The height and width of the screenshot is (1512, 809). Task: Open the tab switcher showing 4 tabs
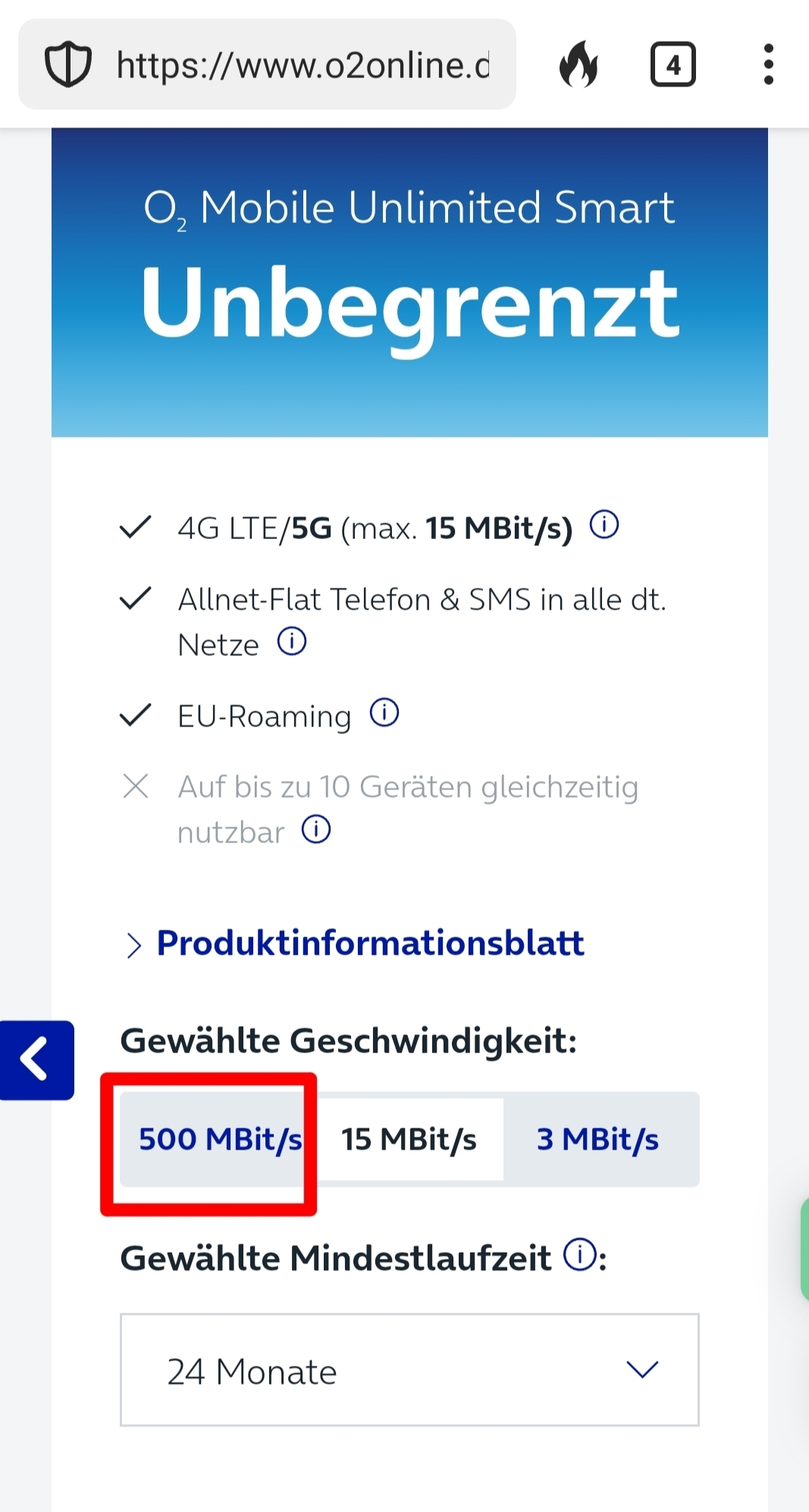coord(673,64)
